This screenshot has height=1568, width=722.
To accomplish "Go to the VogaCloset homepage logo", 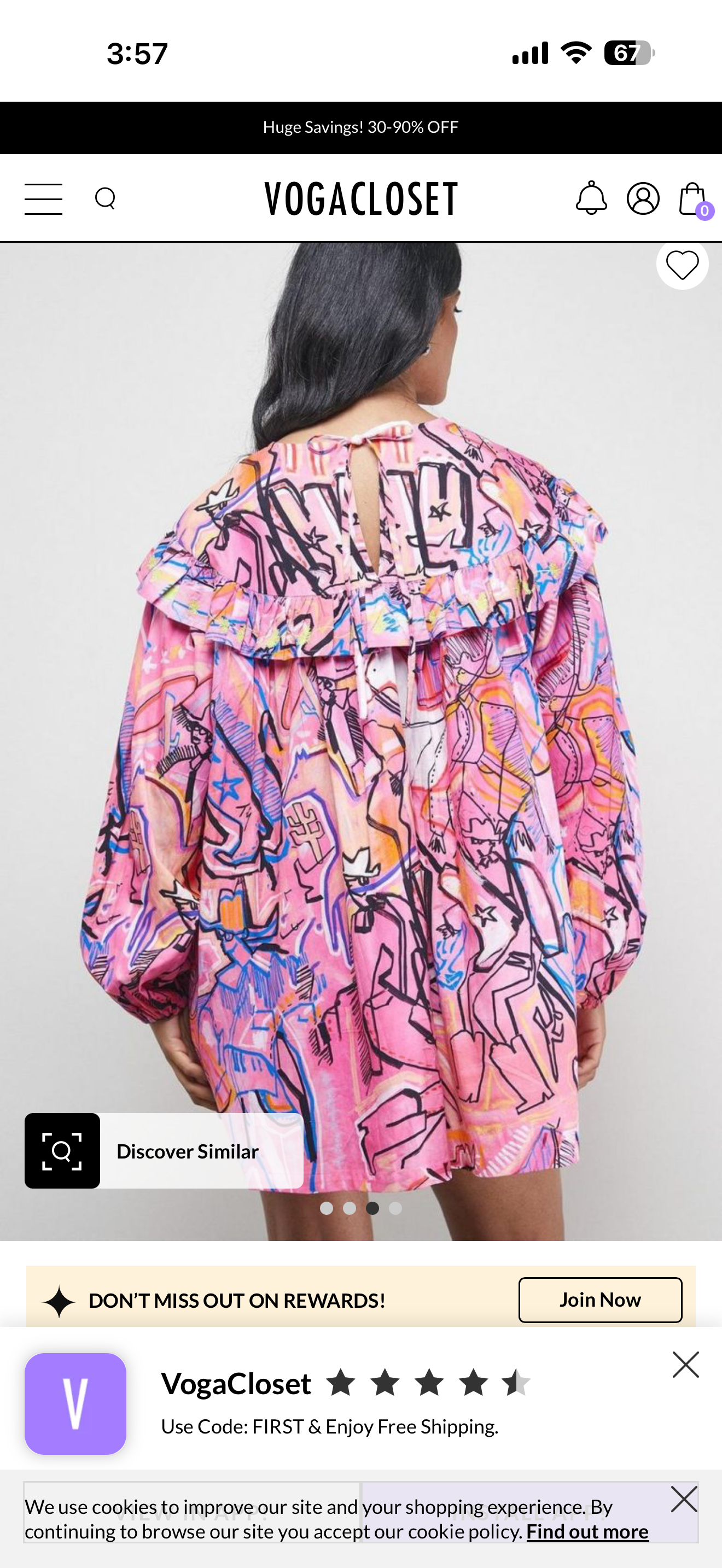I will pos(361,199).
